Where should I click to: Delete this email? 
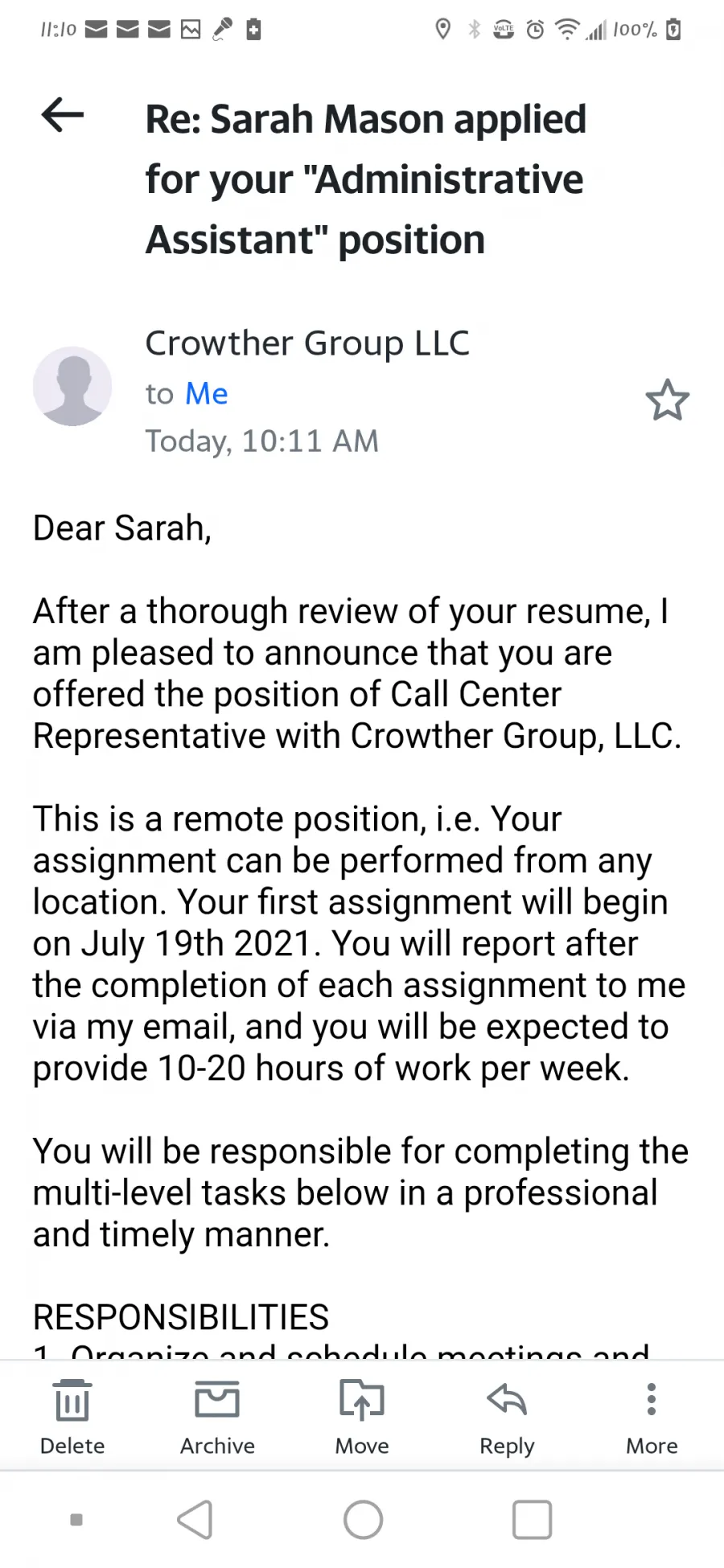[x=72, y=1417]
